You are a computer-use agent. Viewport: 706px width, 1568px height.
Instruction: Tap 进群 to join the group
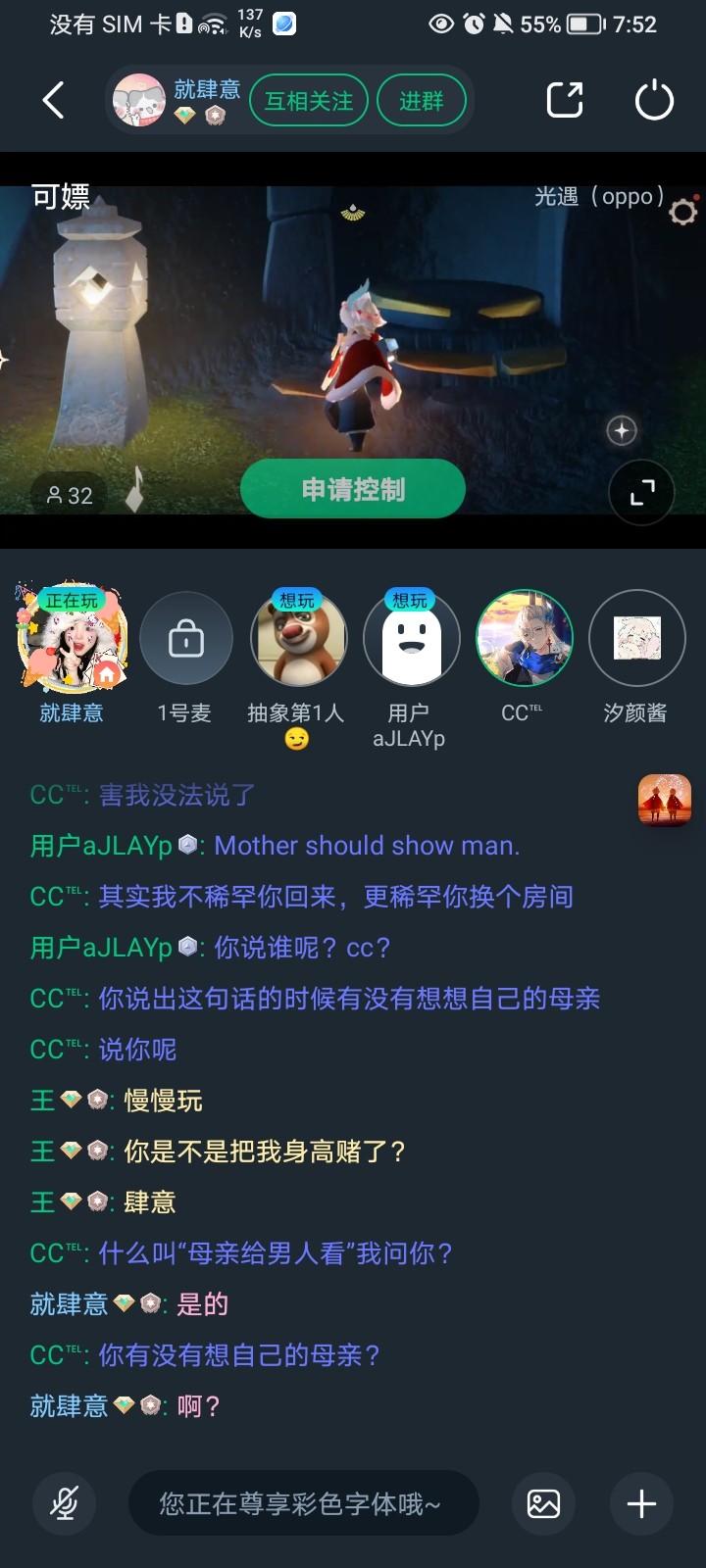point(422,101)
